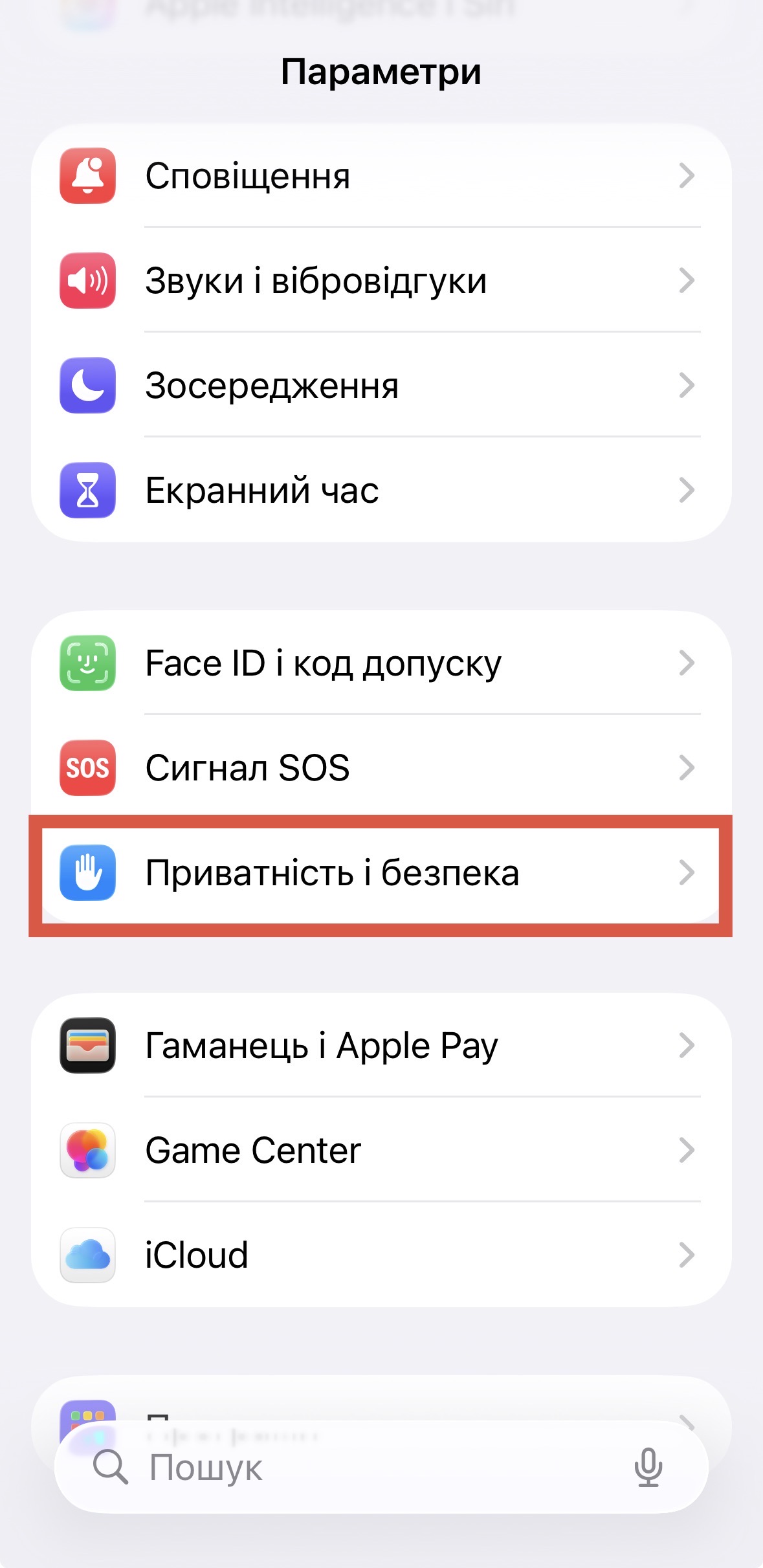Start voice dictation with the microphone
This screenshot has width=763, height=1568.
tap(648, 1467)
